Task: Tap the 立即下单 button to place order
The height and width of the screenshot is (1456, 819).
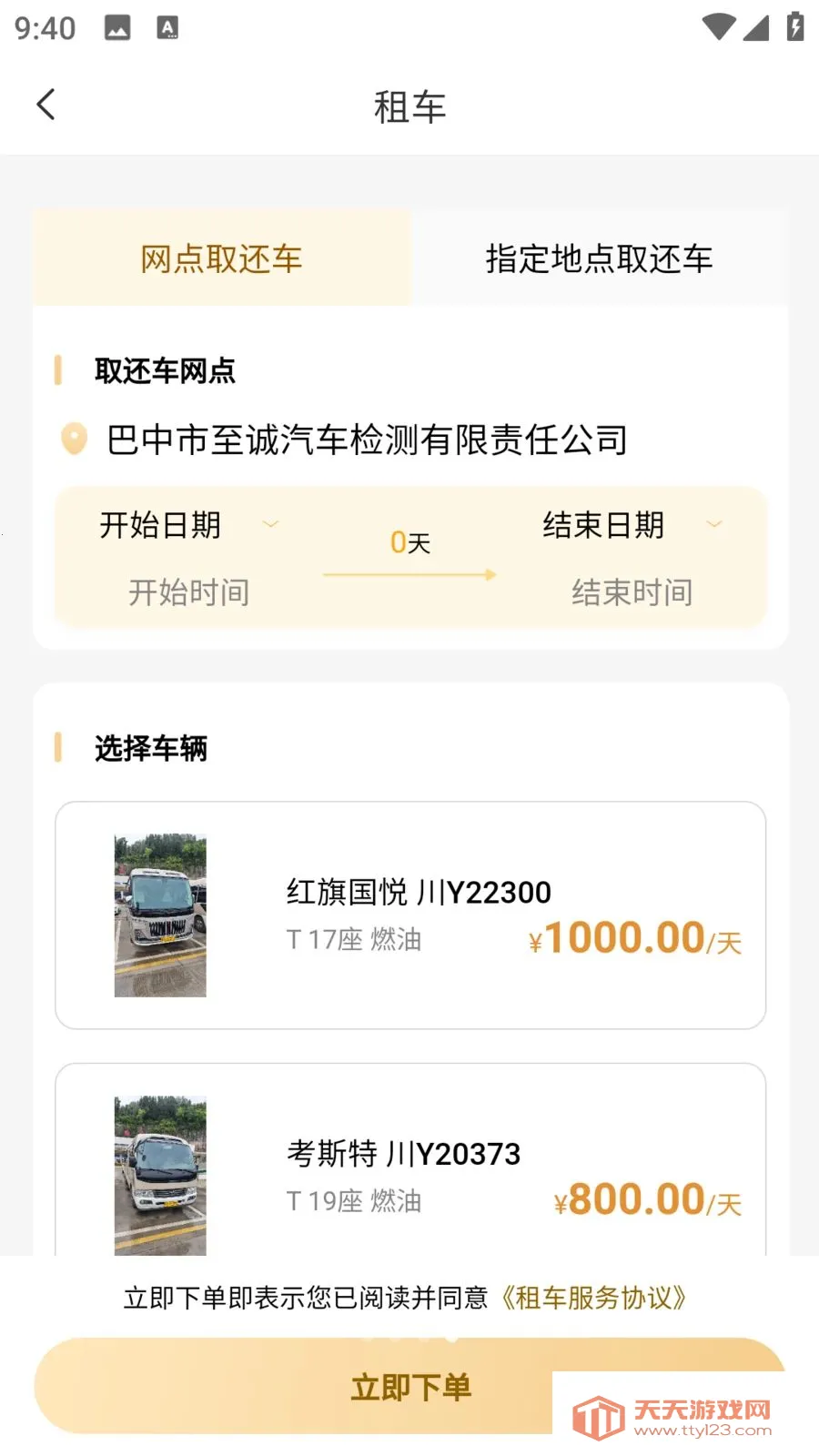Action: tap(409, 1387)
